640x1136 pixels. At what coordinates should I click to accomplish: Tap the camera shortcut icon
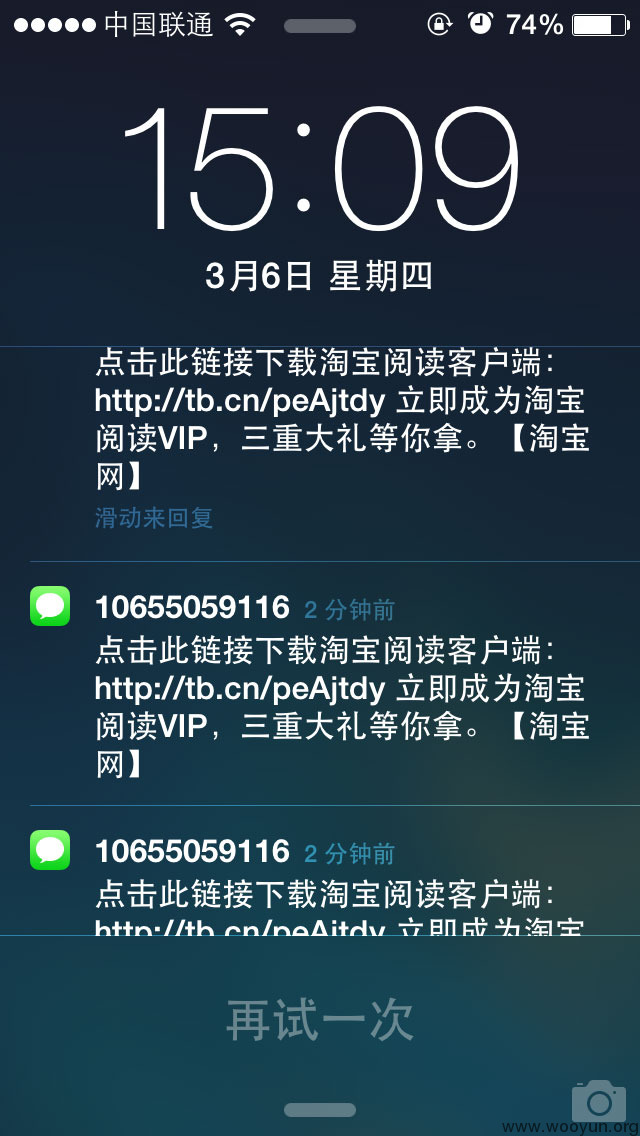pos(598,1101)
